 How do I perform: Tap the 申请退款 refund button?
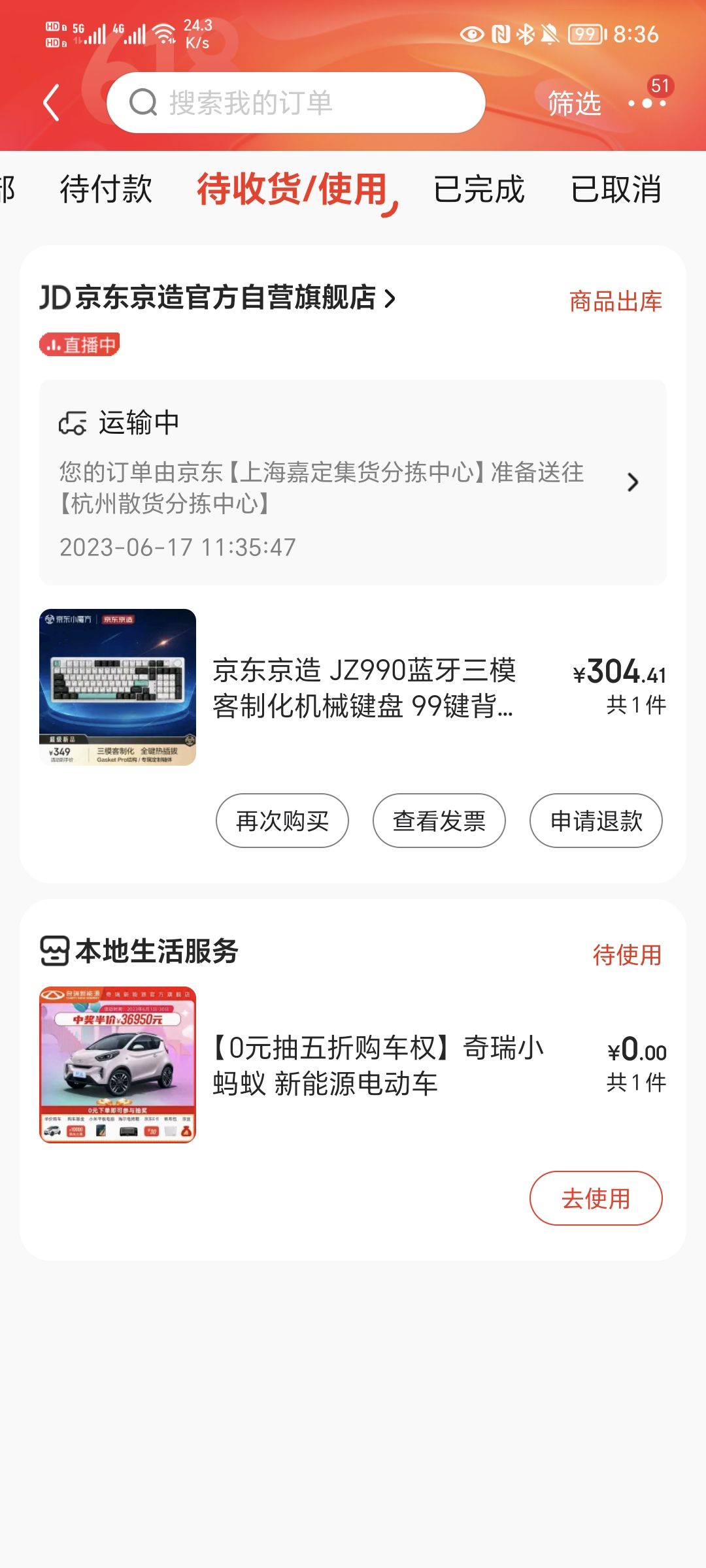click(x=596, y=821)
